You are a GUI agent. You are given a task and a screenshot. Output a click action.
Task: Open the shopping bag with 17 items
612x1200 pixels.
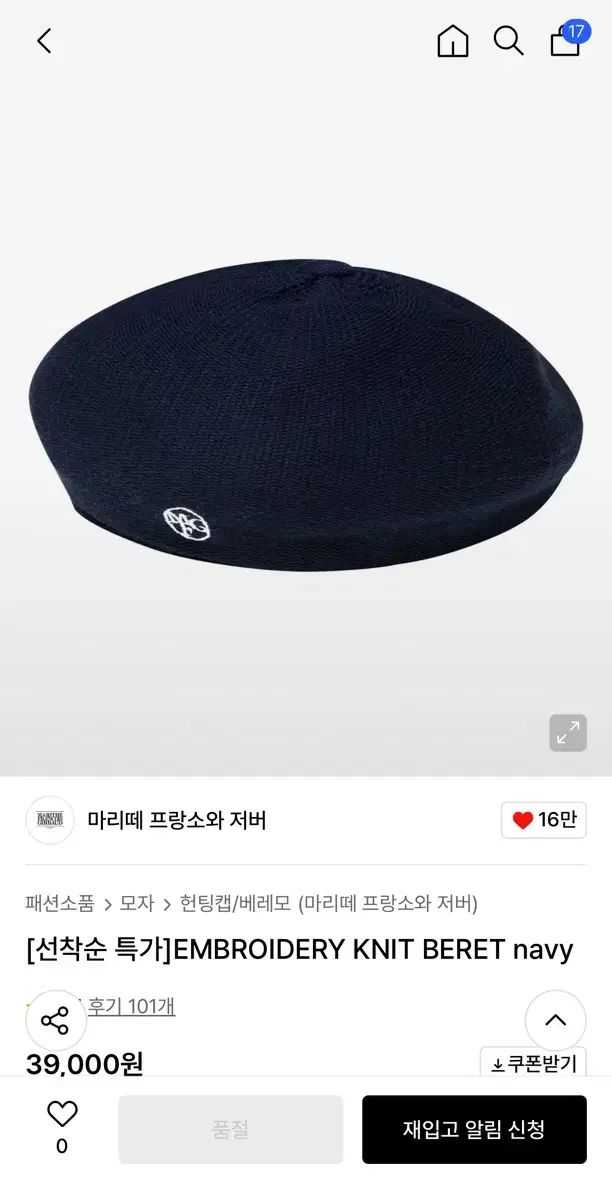[x=566, y=41]
